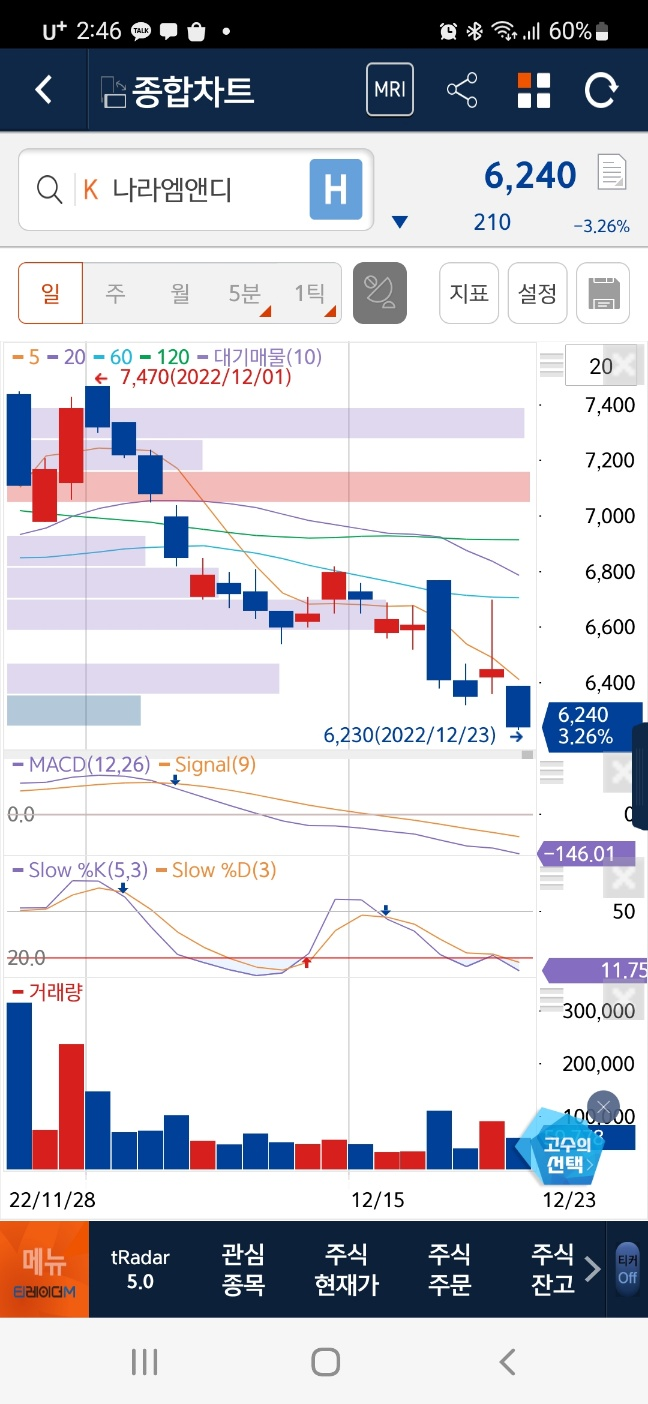Image resolution: width=648 pixels, height=1404 pixels.
Task: Open the 메뉴 main menu
Action: pyautogui.click(x=43, y=1270)
